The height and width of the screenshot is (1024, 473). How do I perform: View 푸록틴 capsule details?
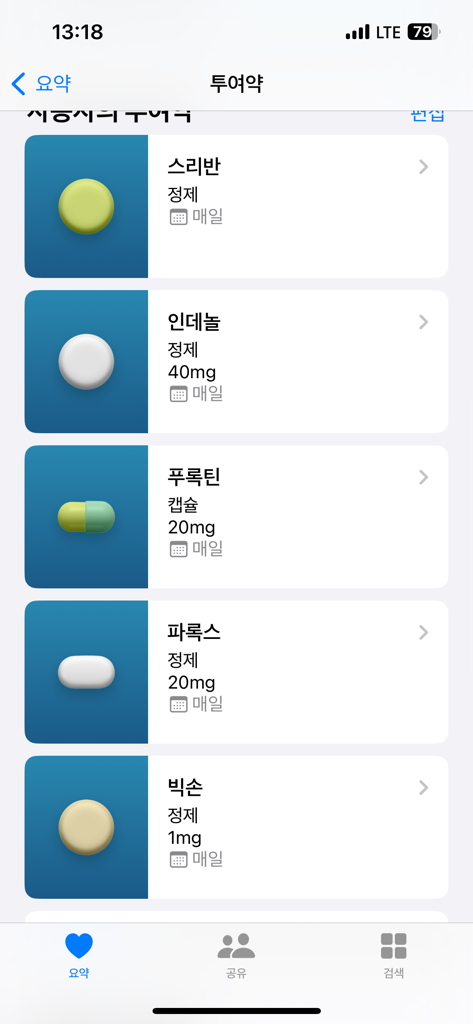click(x=236, y=517)
